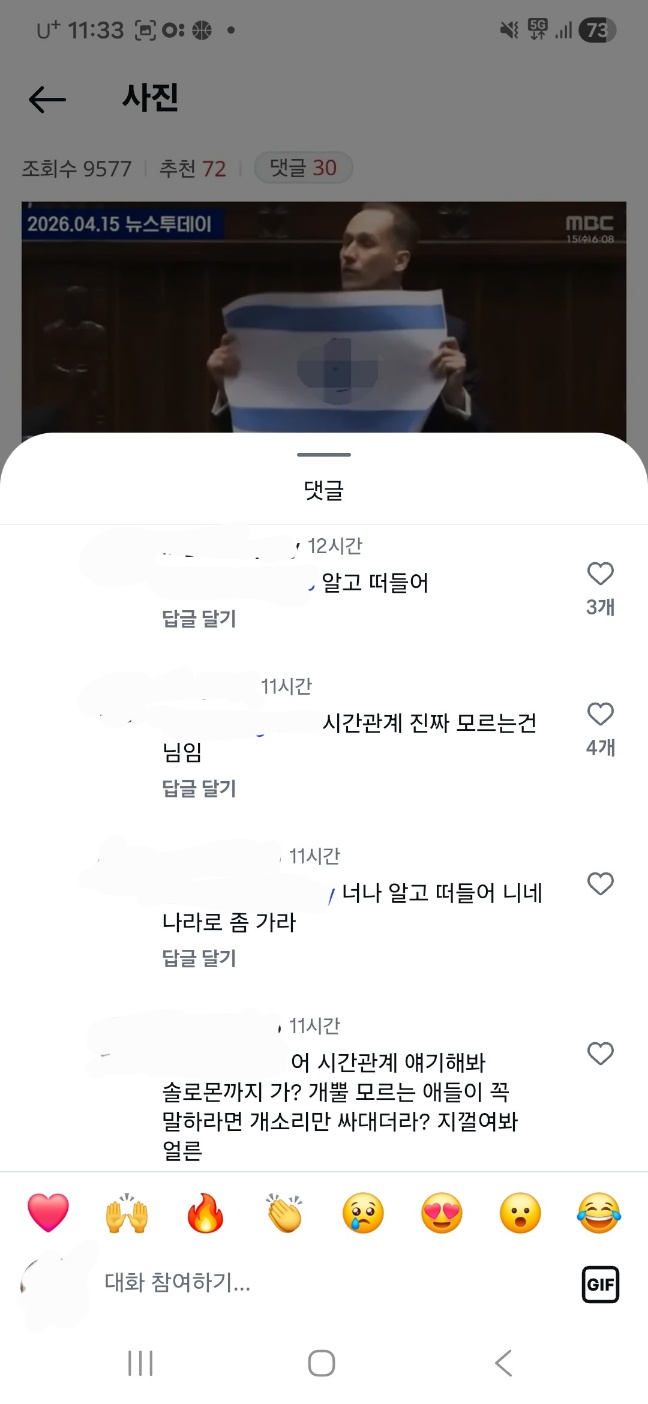This screenshot has height=1404, width=648.
Task: React with the raised hands emoji
Action: coord(127,1214)
